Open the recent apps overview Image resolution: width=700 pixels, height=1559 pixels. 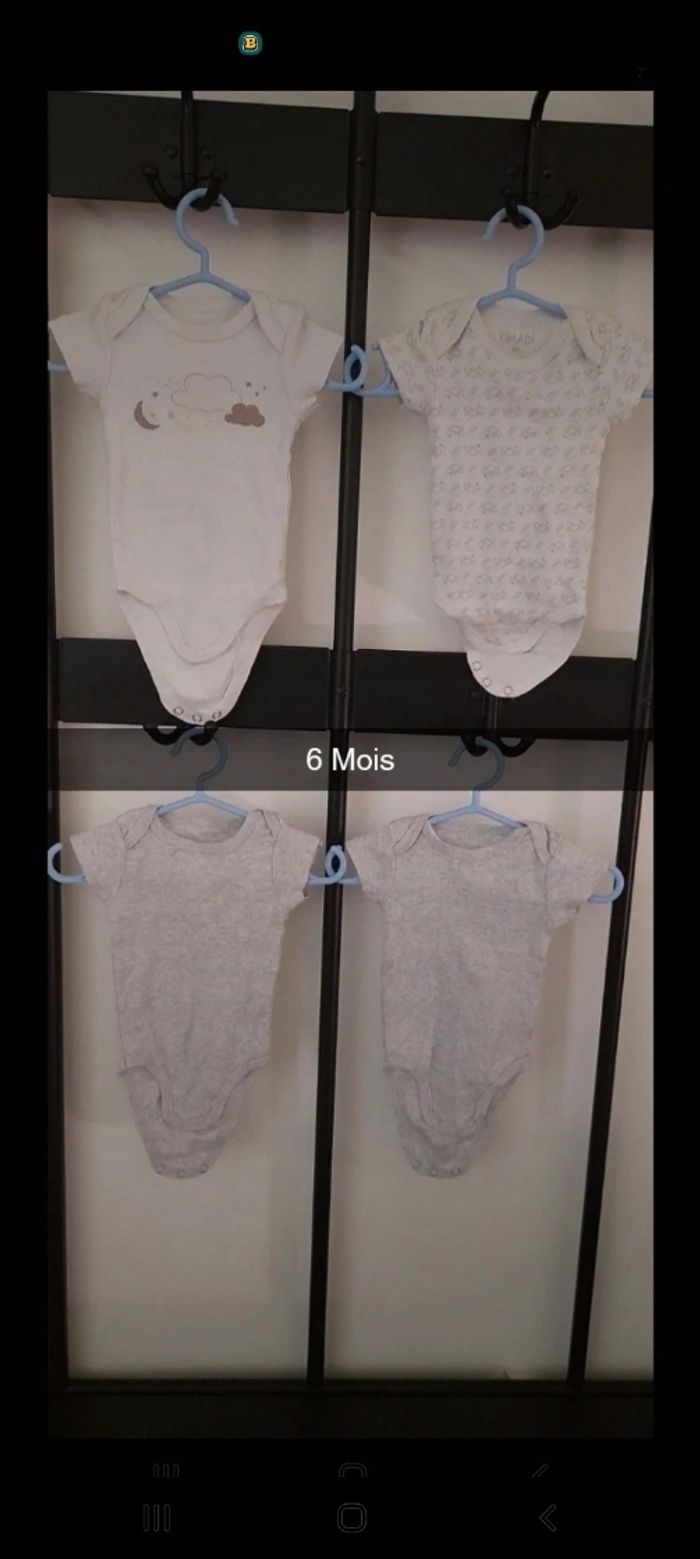pyautogui.click(x=157, y=1517)
